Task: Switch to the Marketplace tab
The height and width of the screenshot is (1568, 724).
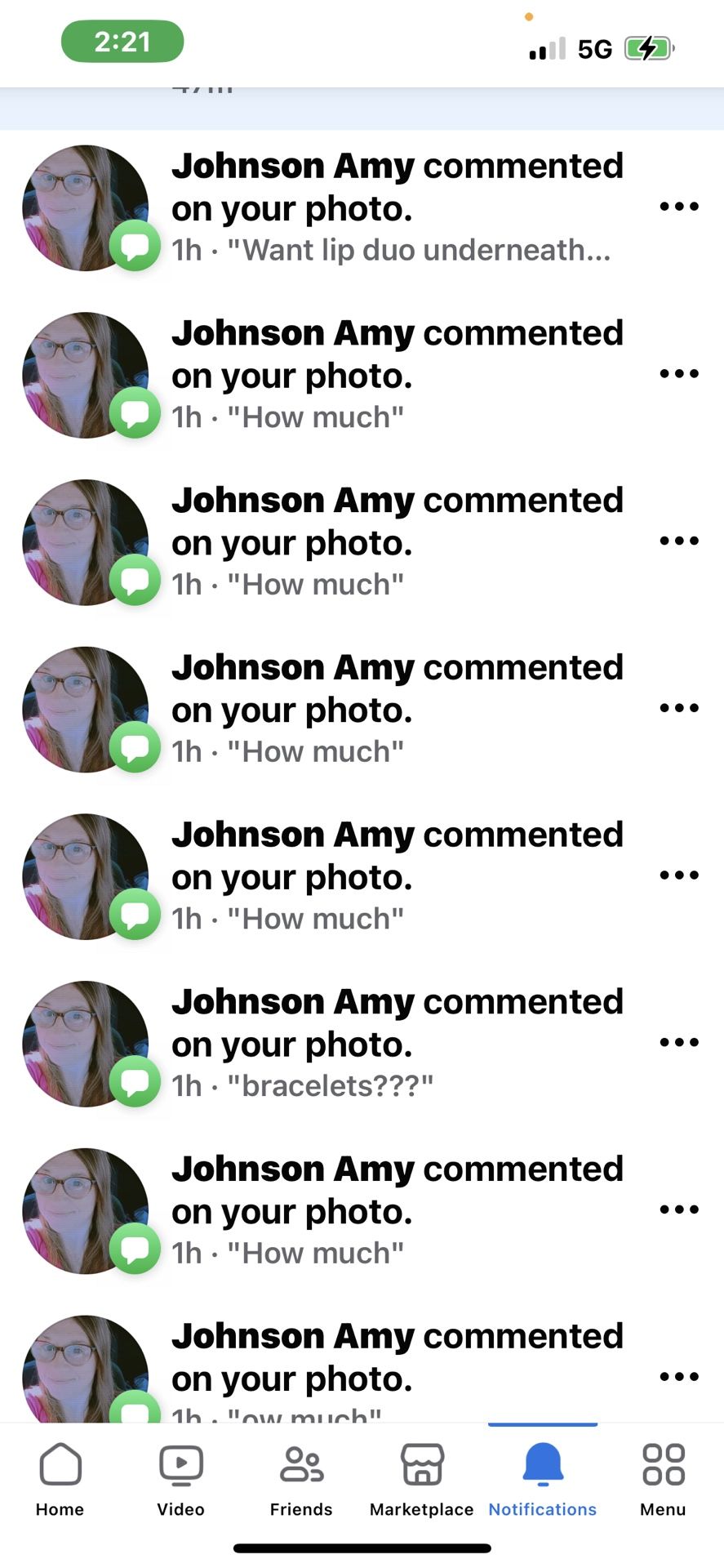Action: 421,1480
